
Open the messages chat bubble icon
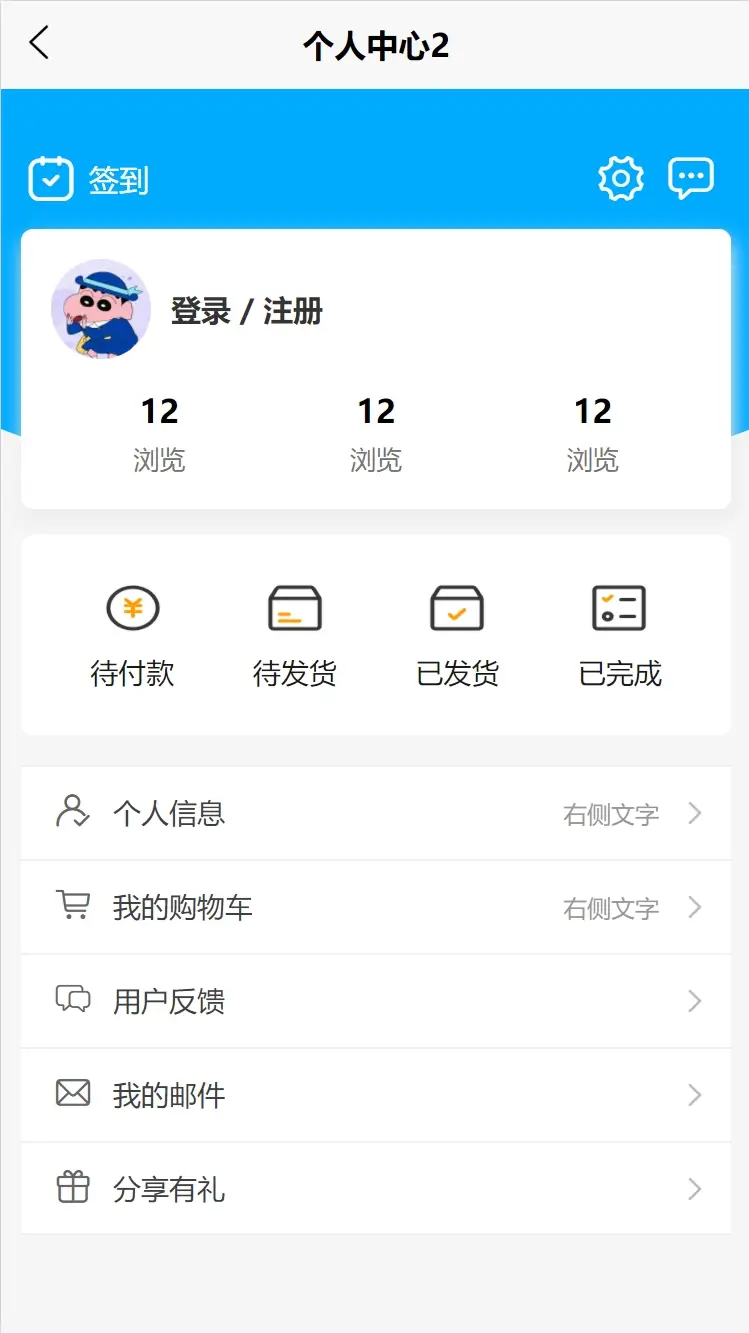[691, 177]
